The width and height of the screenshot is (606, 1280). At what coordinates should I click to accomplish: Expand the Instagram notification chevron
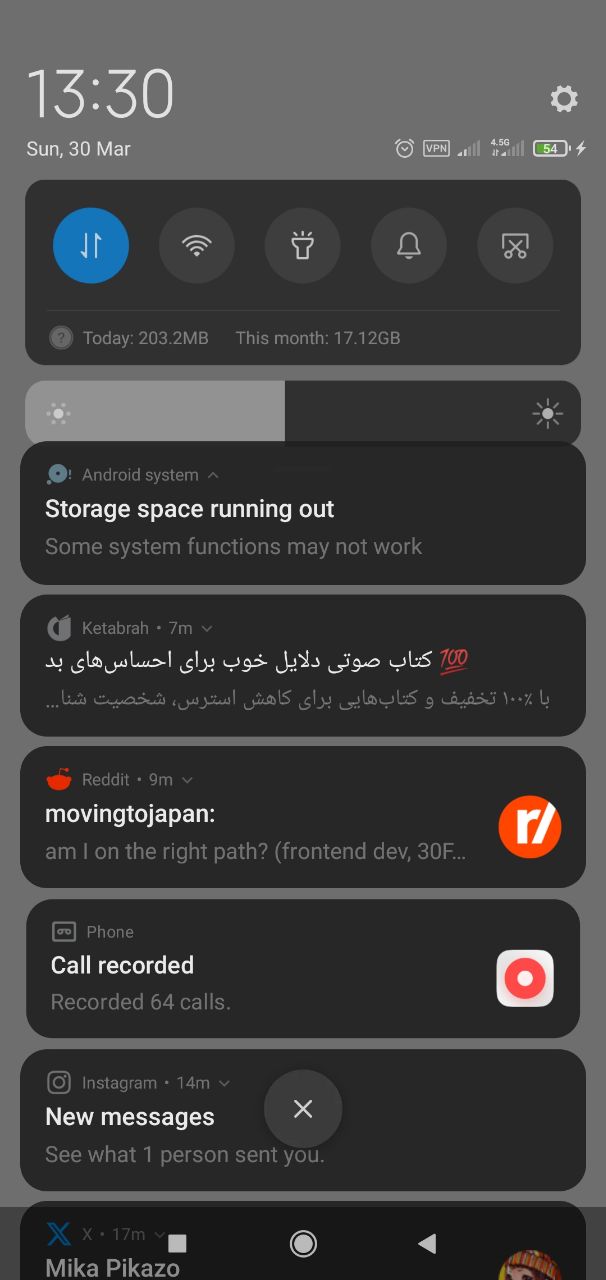click(224, 1083)
